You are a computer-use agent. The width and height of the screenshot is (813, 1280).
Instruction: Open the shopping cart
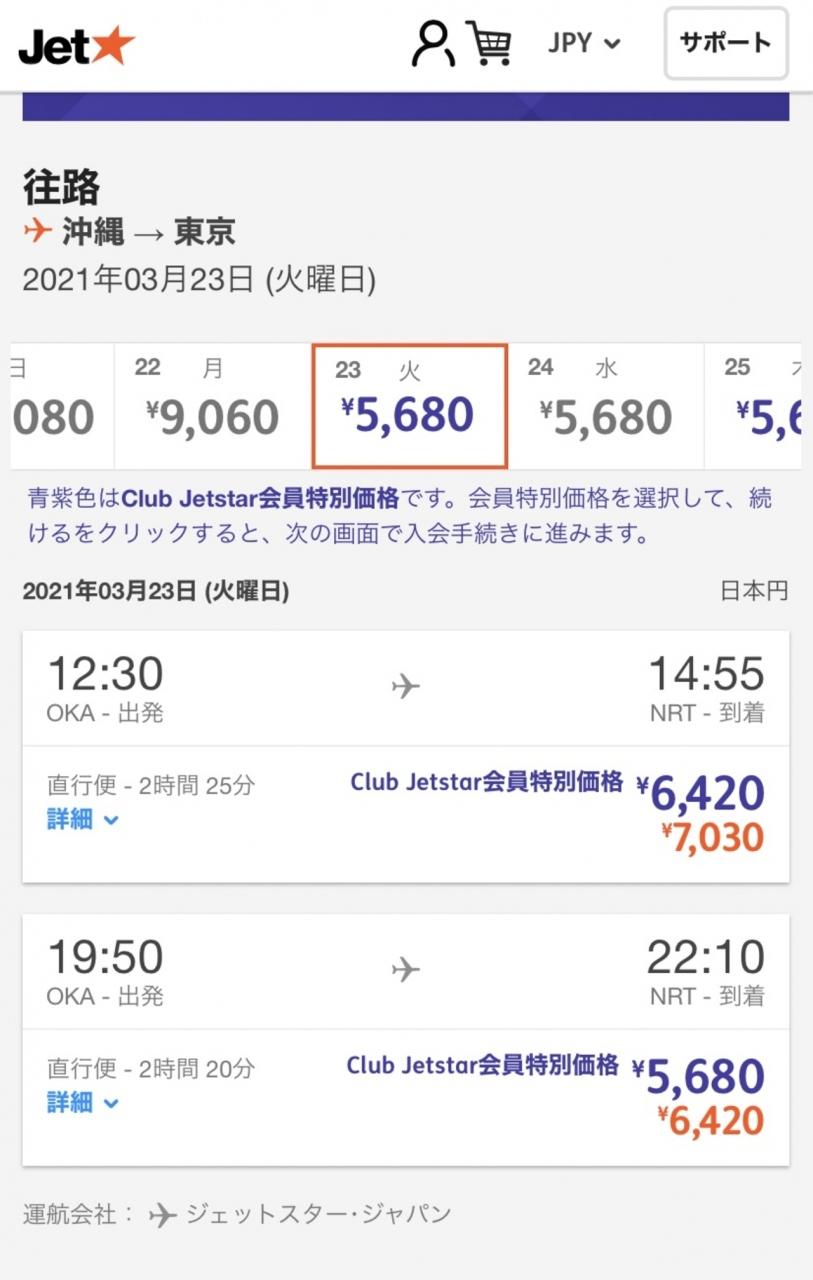[x=490, y=44]
